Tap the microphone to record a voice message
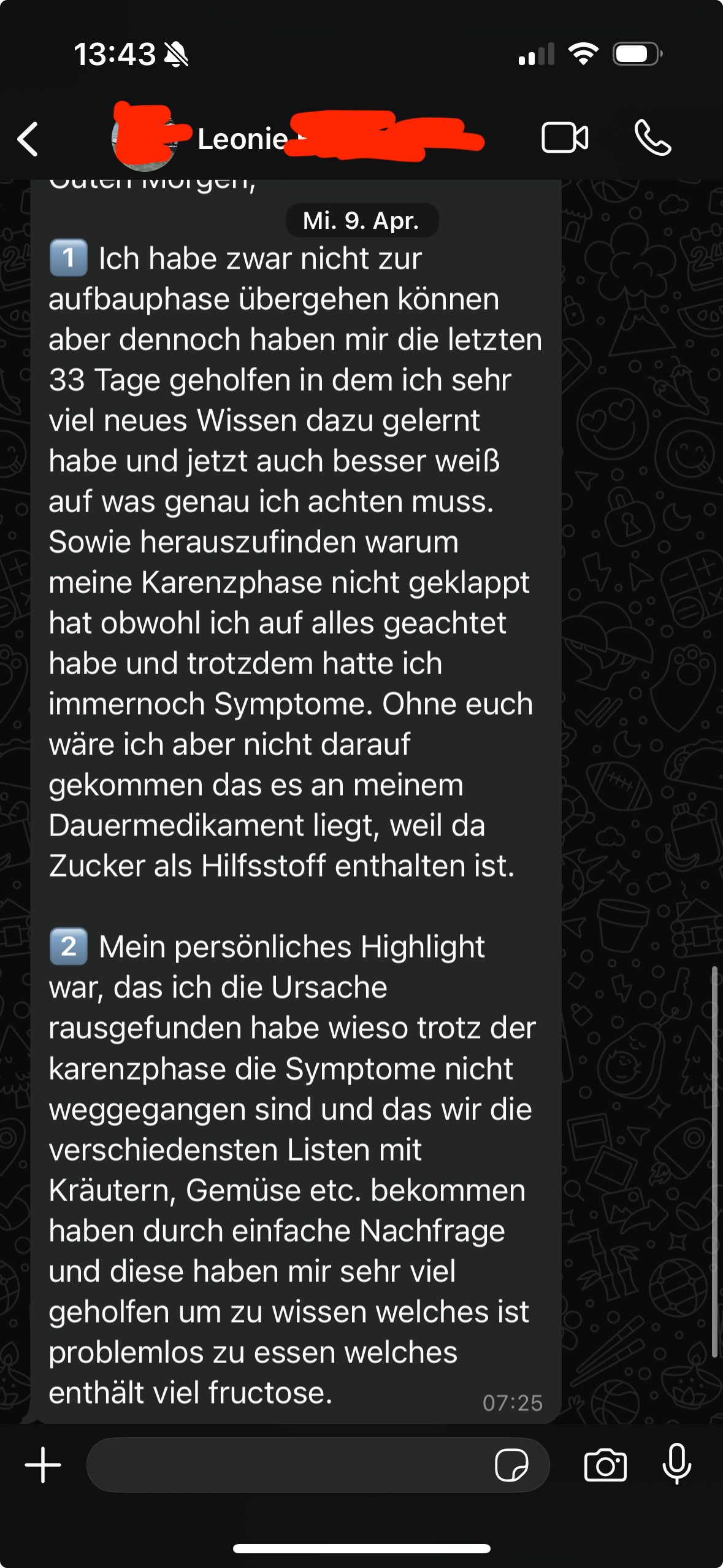This screenshot has width=723, height=1568. [676, 1465]
